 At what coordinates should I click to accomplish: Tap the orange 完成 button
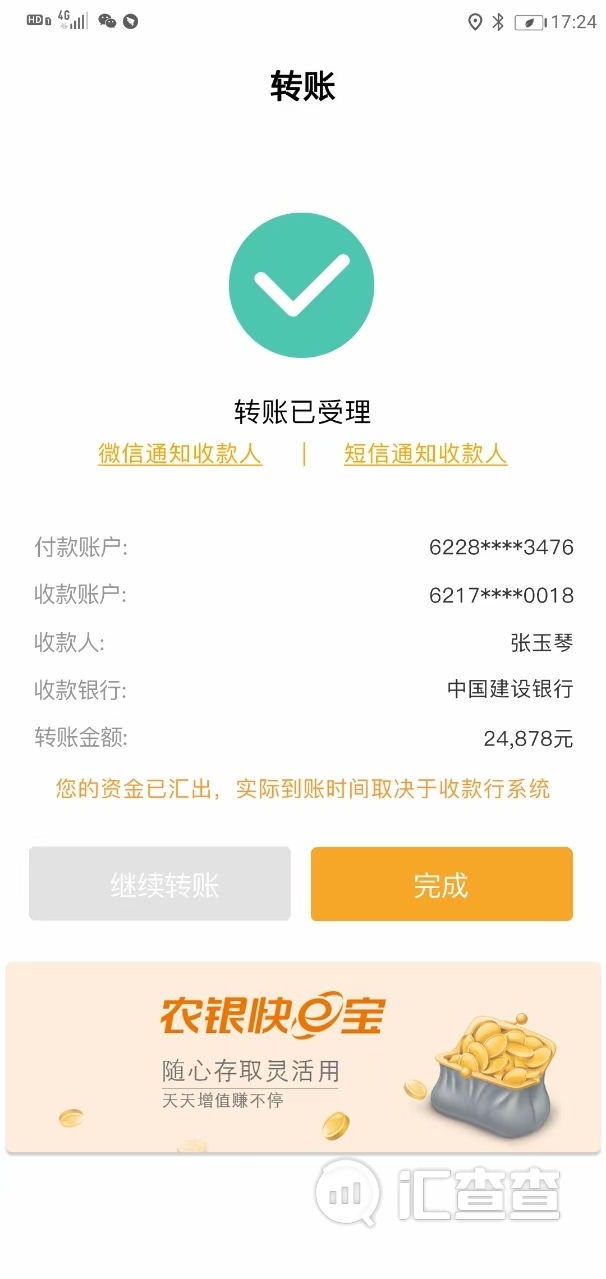[x=441, y=884]
